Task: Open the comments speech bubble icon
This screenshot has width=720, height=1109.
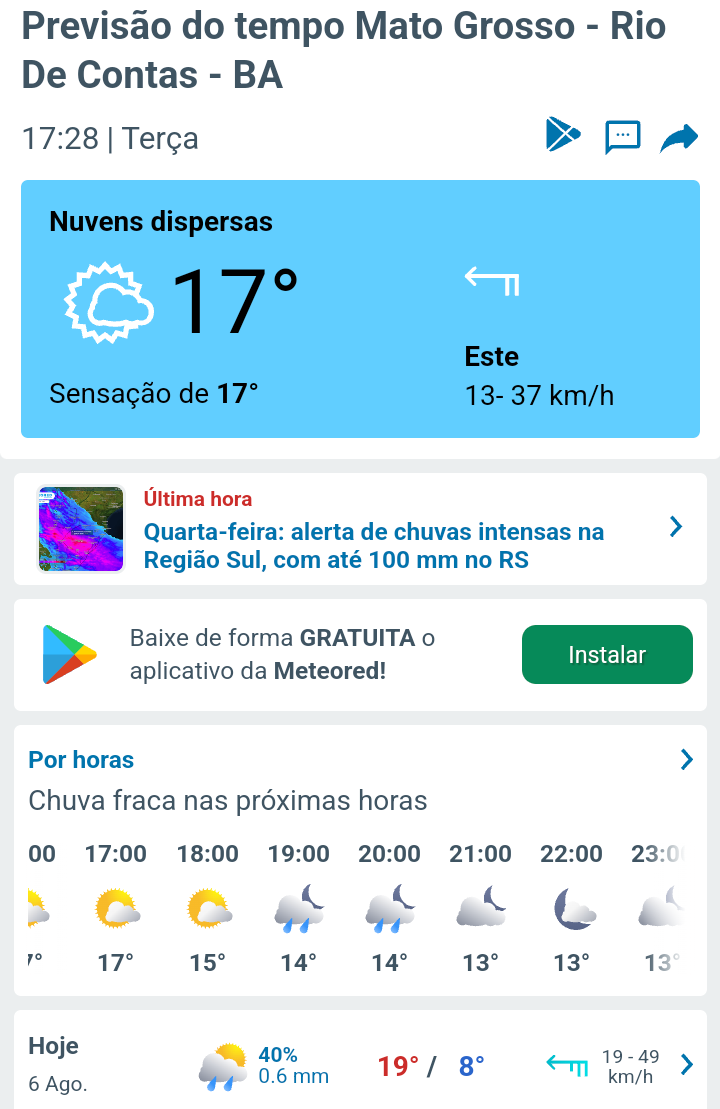Action: [622, 137]
